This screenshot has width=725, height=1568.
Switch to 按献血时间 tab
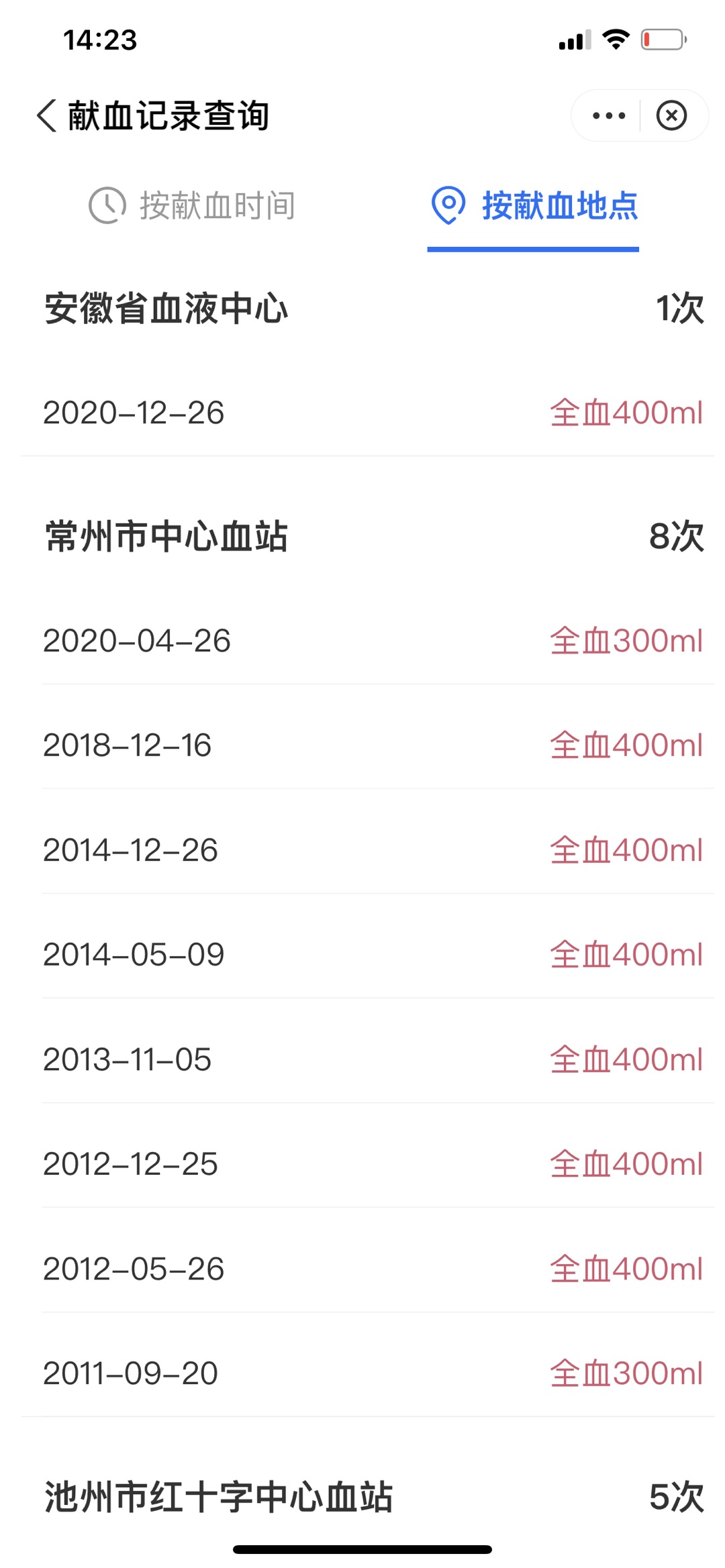(192, 205)
